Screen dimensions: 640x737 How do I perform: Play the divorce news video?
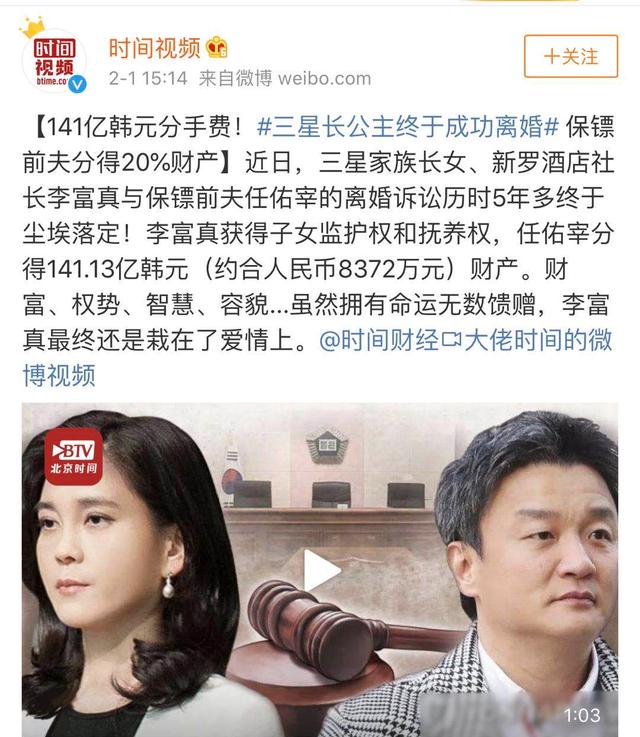[321, 571]
